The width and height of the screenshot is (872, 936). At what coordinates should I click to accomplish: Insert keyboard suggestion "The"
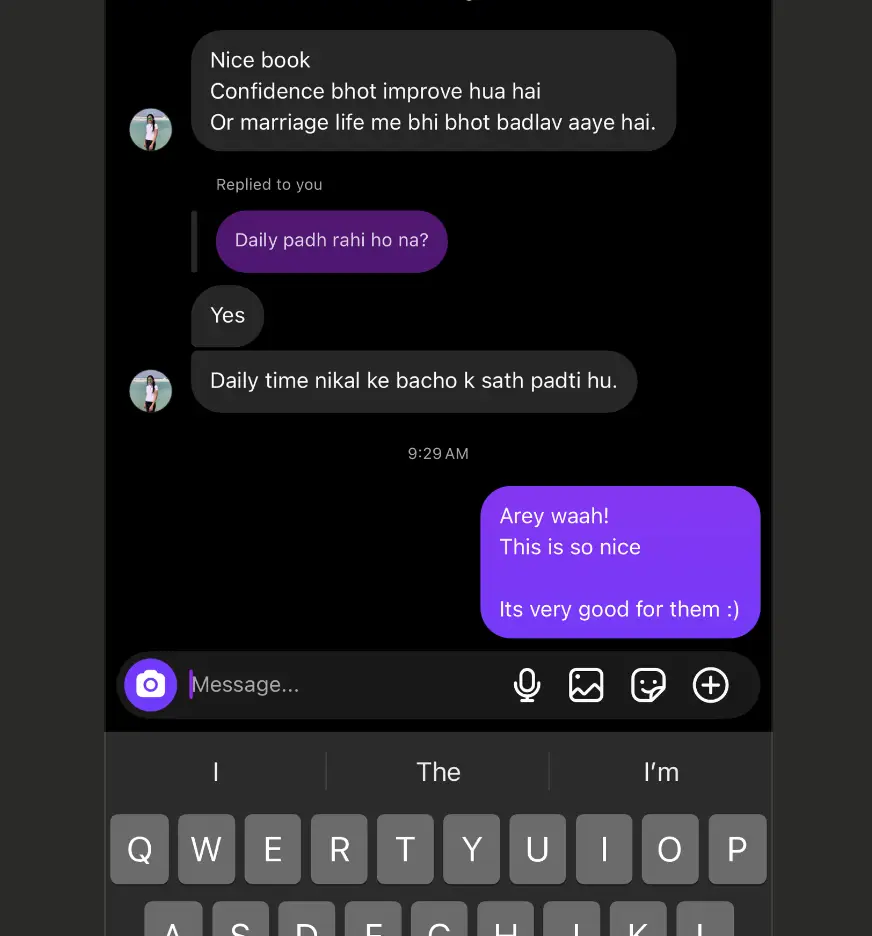438,772
